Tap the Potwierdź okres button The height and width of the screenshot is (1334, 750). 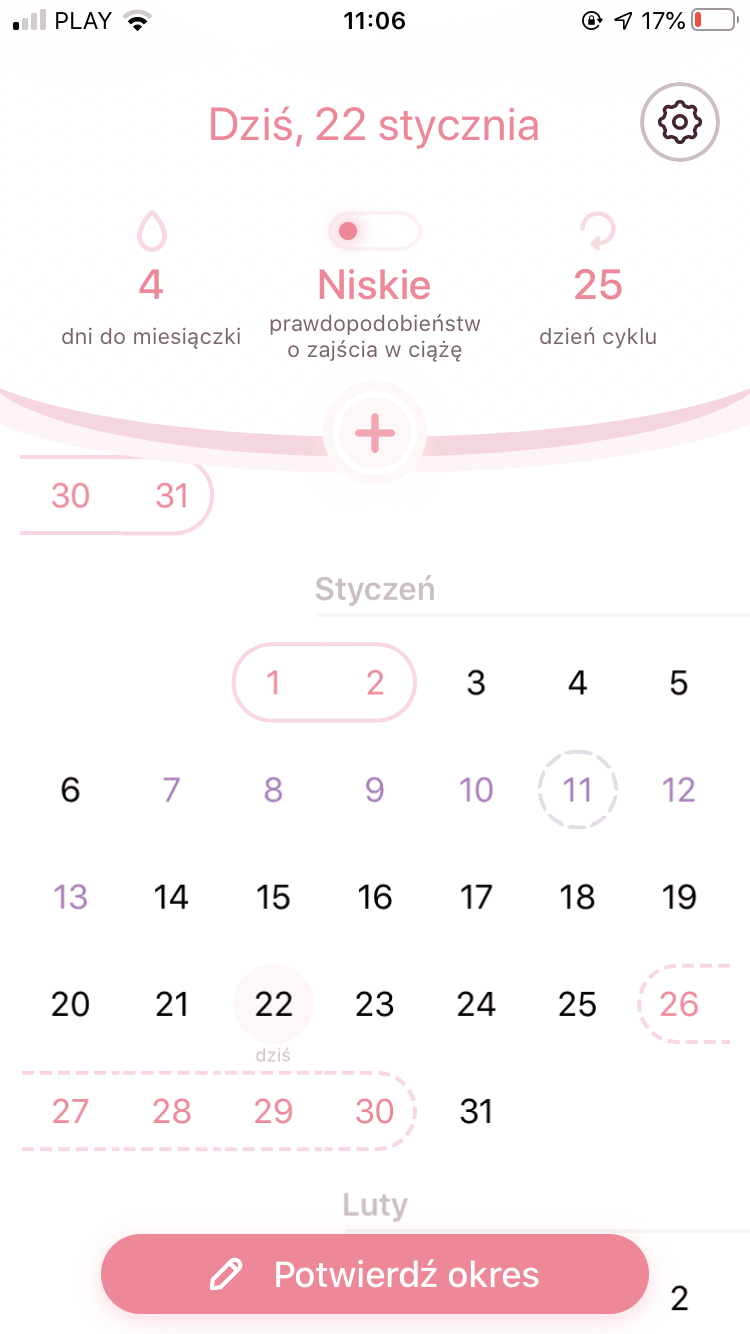[375, 1274]
